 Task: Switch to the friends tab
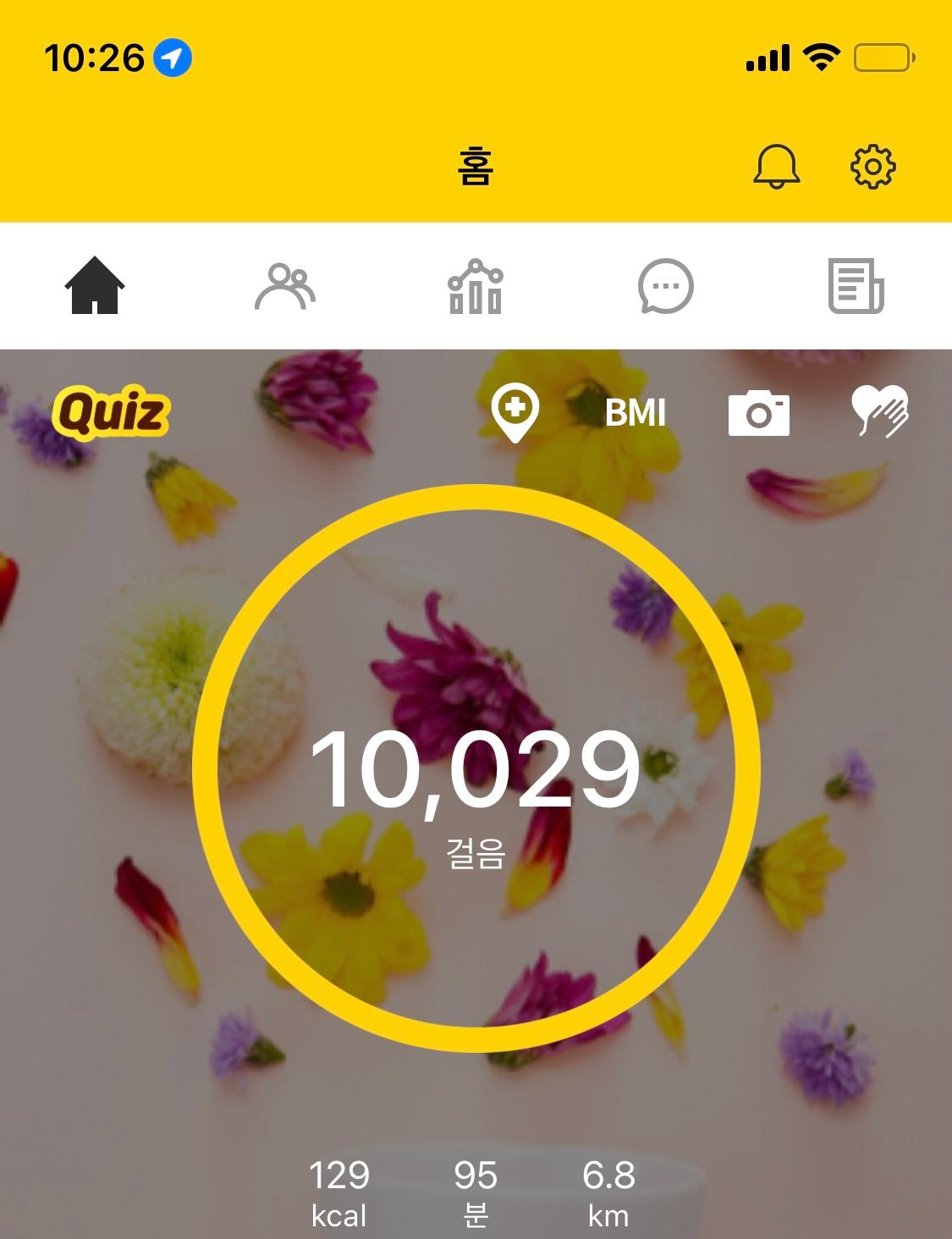pyautogui.click(x=285, y=286)
